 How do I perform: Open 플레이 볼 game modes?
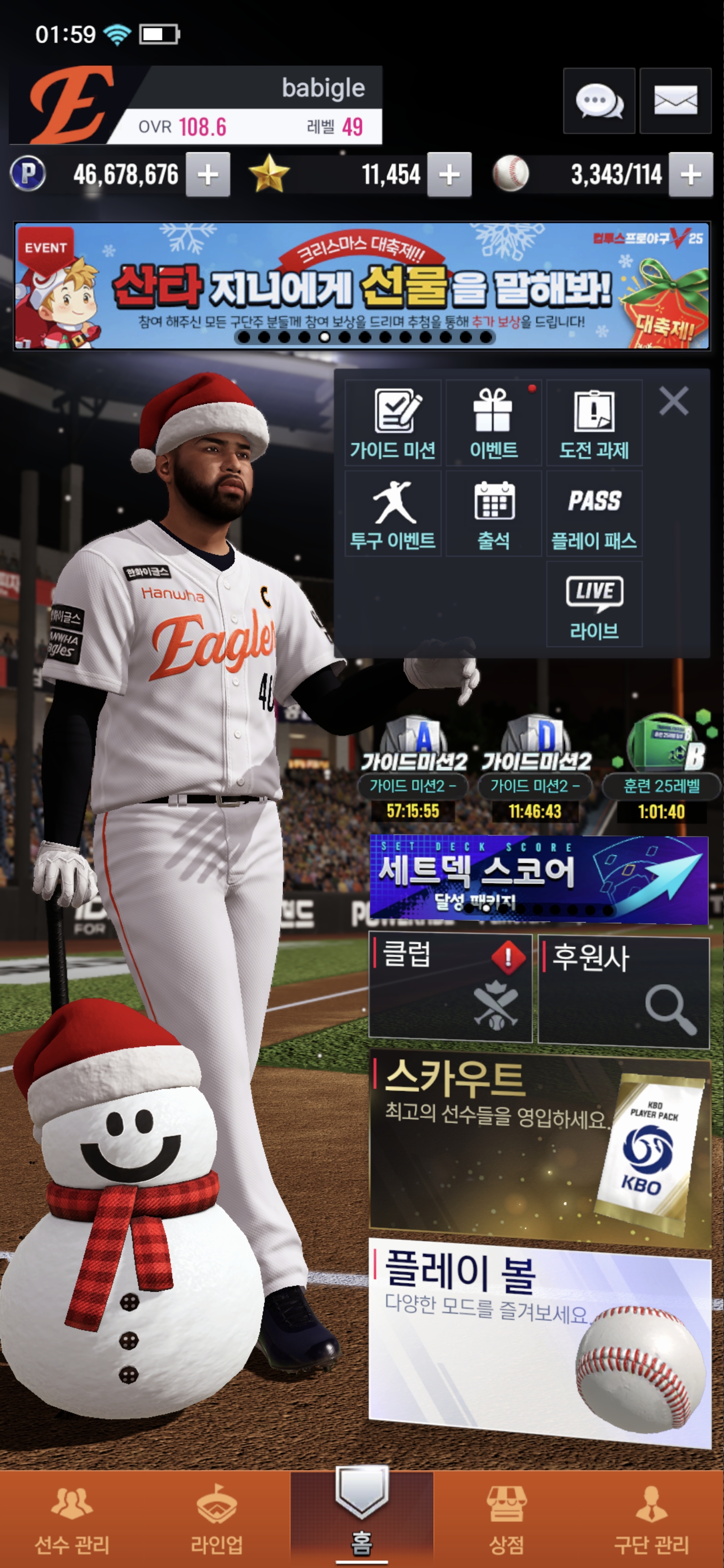[539, 1339]
